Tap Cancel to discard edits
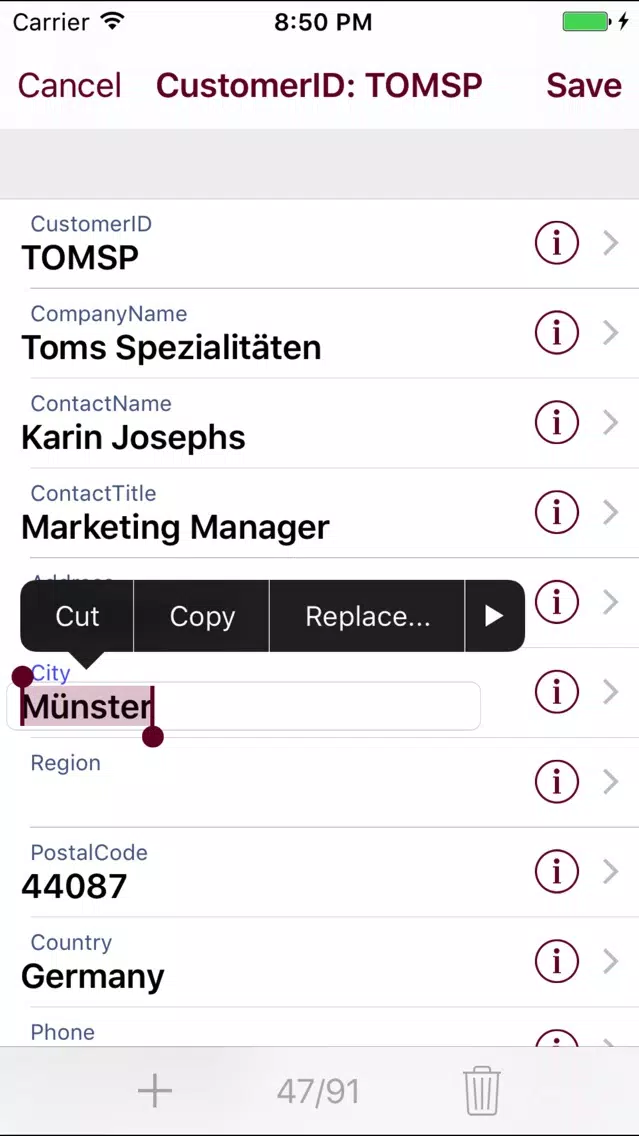The height and width of the screenshot is (1136, 639). click(x=70, y=85)
